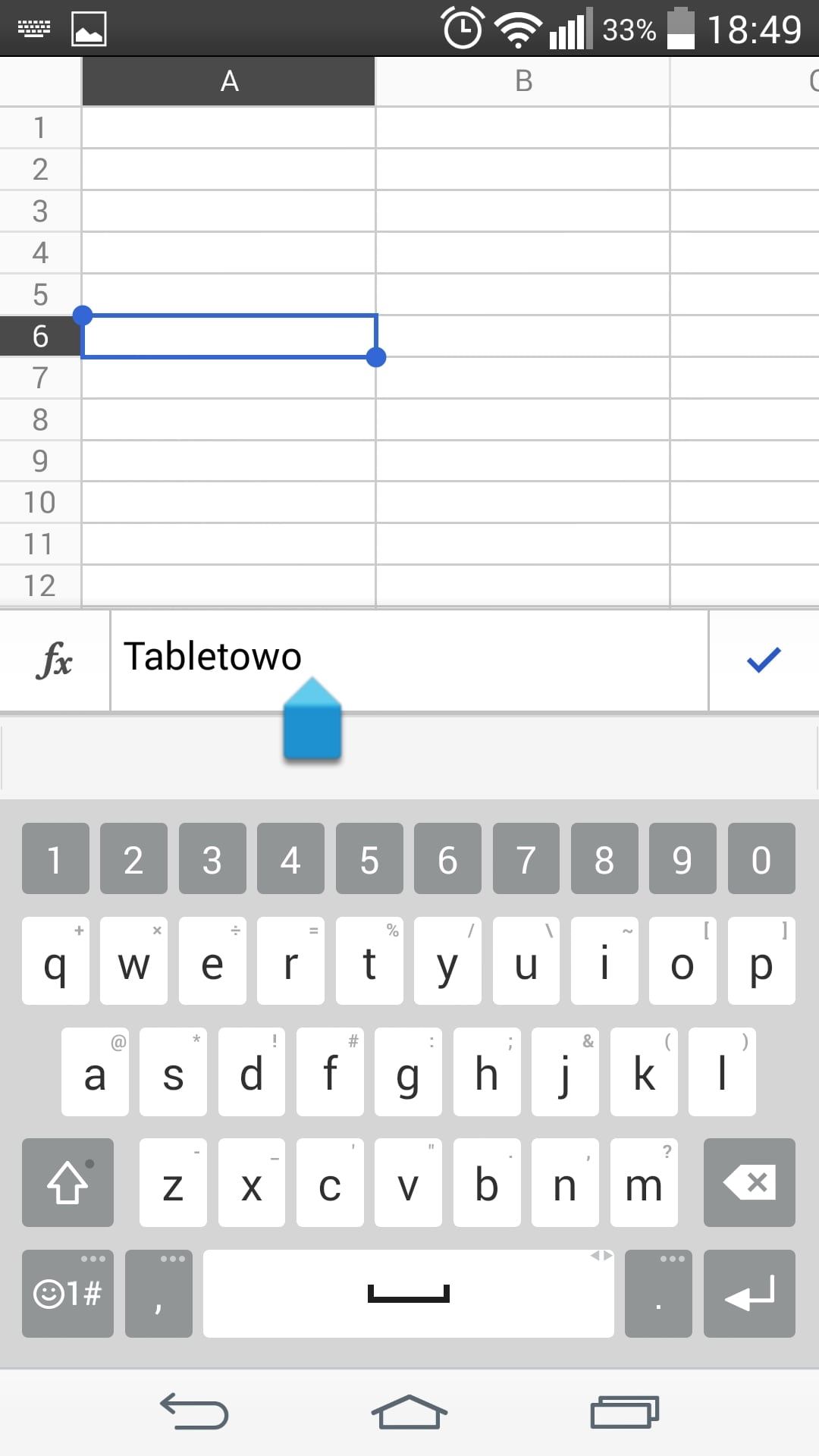Select column A header

228,81
